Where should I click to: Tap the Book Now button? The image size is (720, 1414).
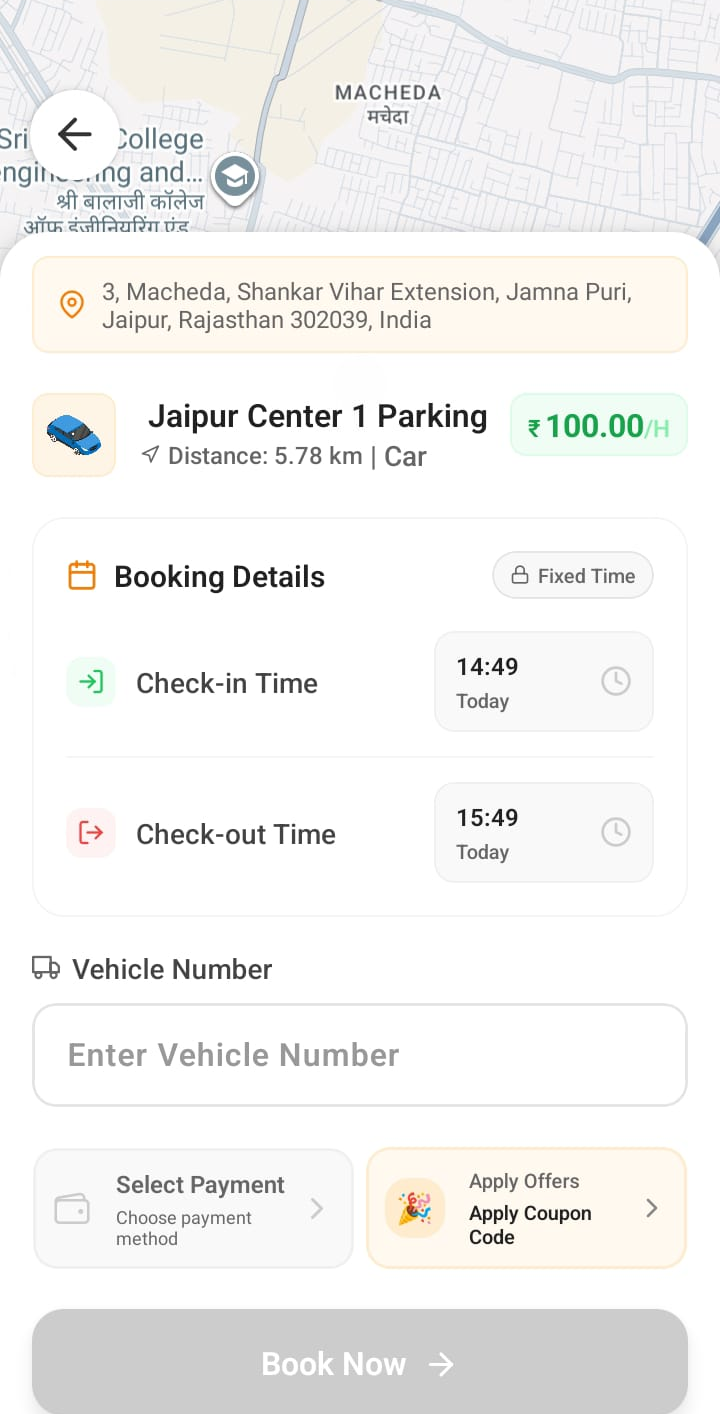click(x=359, y=1363)
